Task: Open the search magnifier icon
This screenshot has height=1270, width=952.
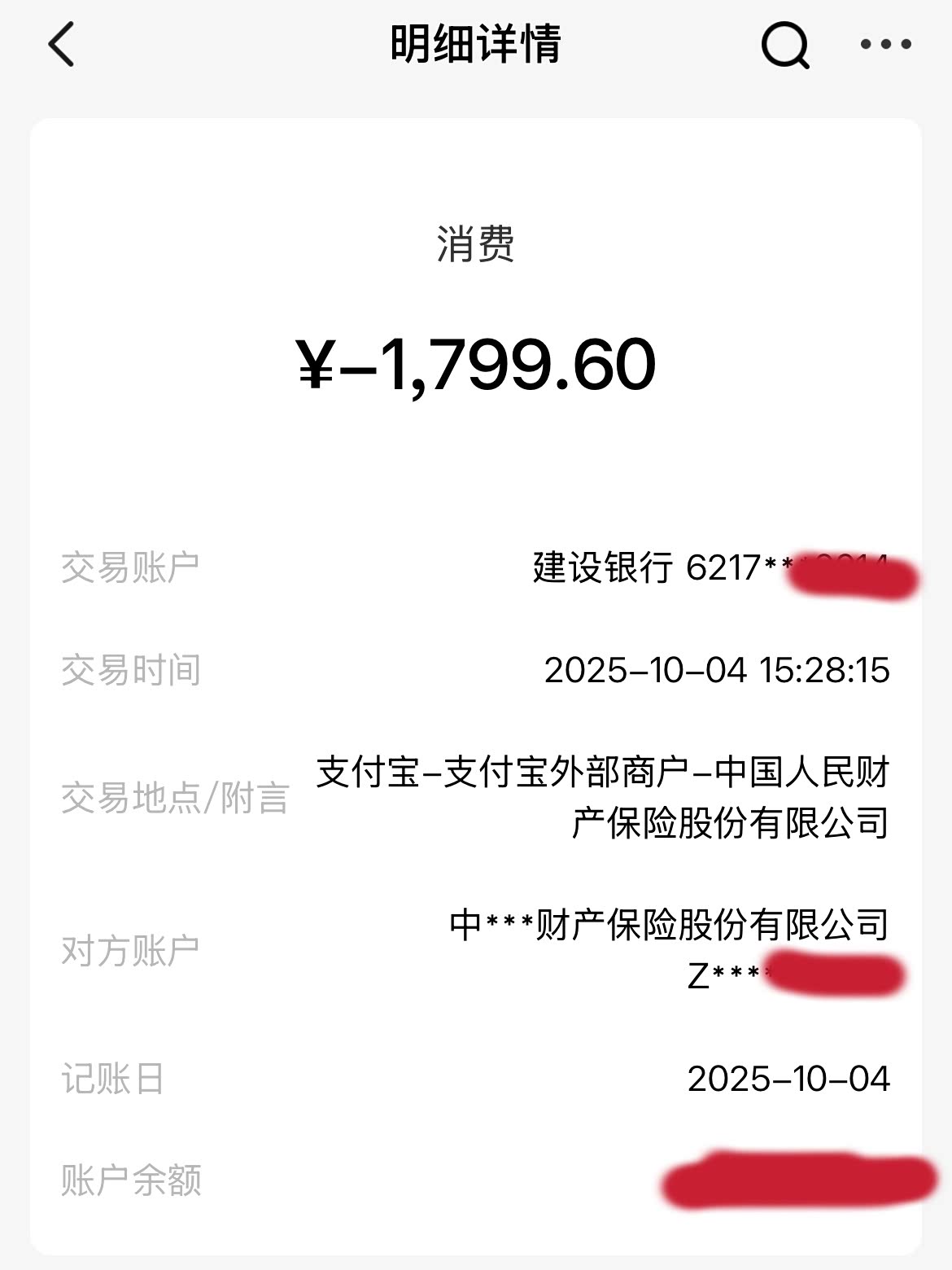Action: (784, 44)
